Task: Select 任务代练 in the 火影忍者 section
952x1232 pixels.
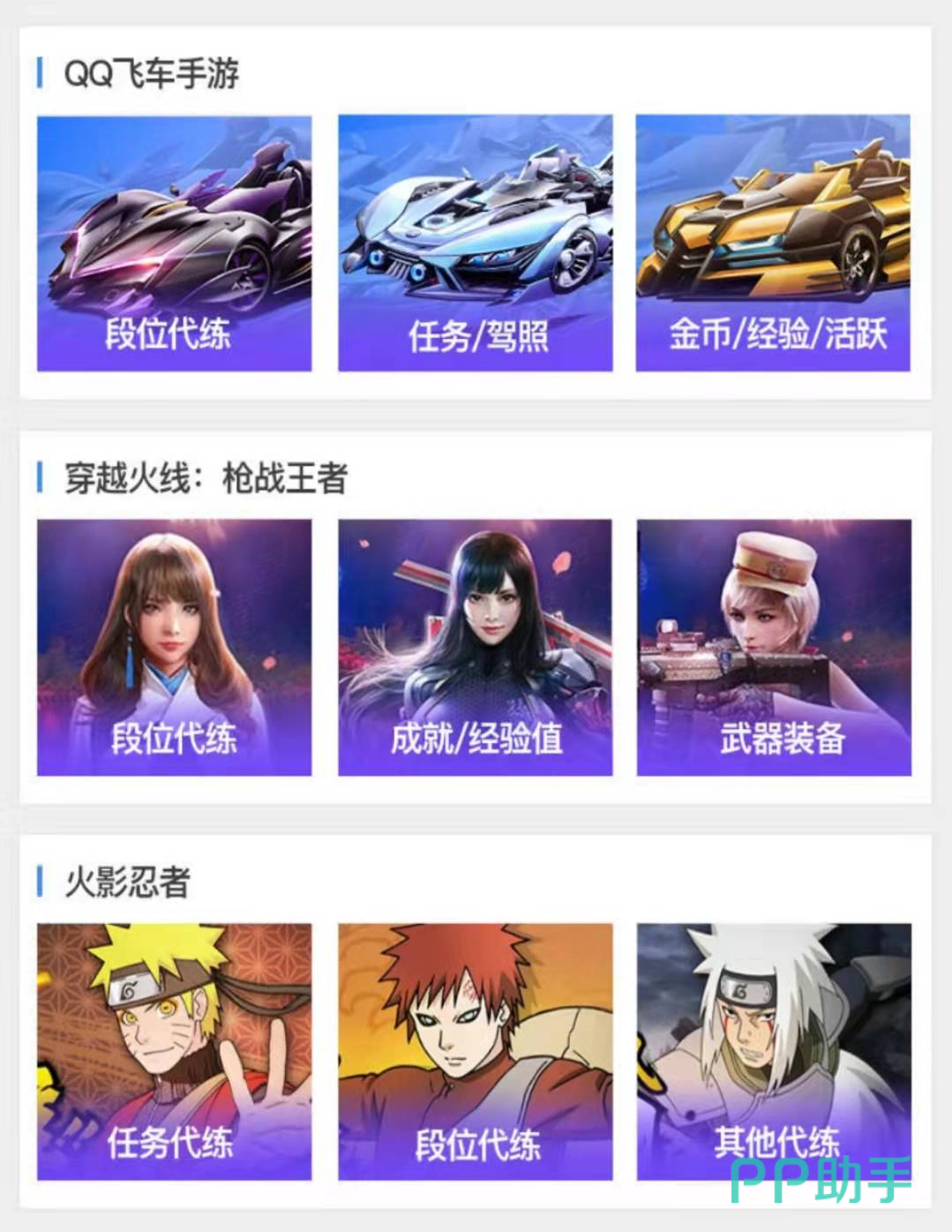Action: (x=174, y=1051)
